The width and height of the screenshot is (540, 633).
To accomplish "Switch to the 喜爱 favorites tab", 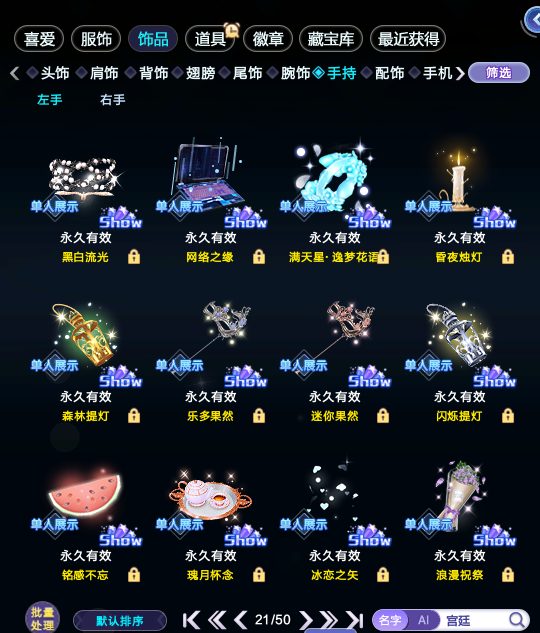I will click(39, 39).
